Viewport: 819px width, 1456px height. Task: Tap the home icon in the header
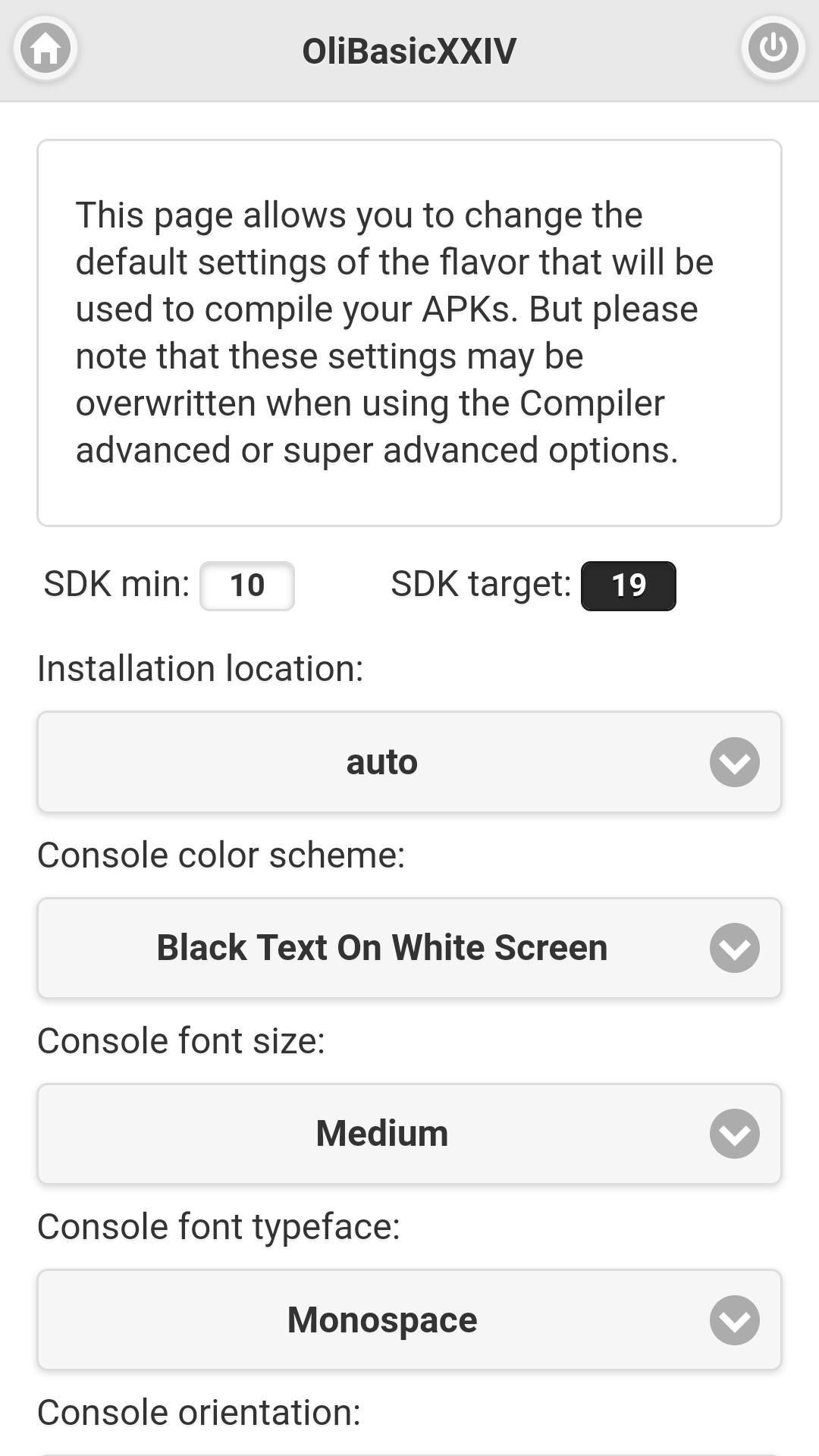pyautogui.click(x=45, y=49)
